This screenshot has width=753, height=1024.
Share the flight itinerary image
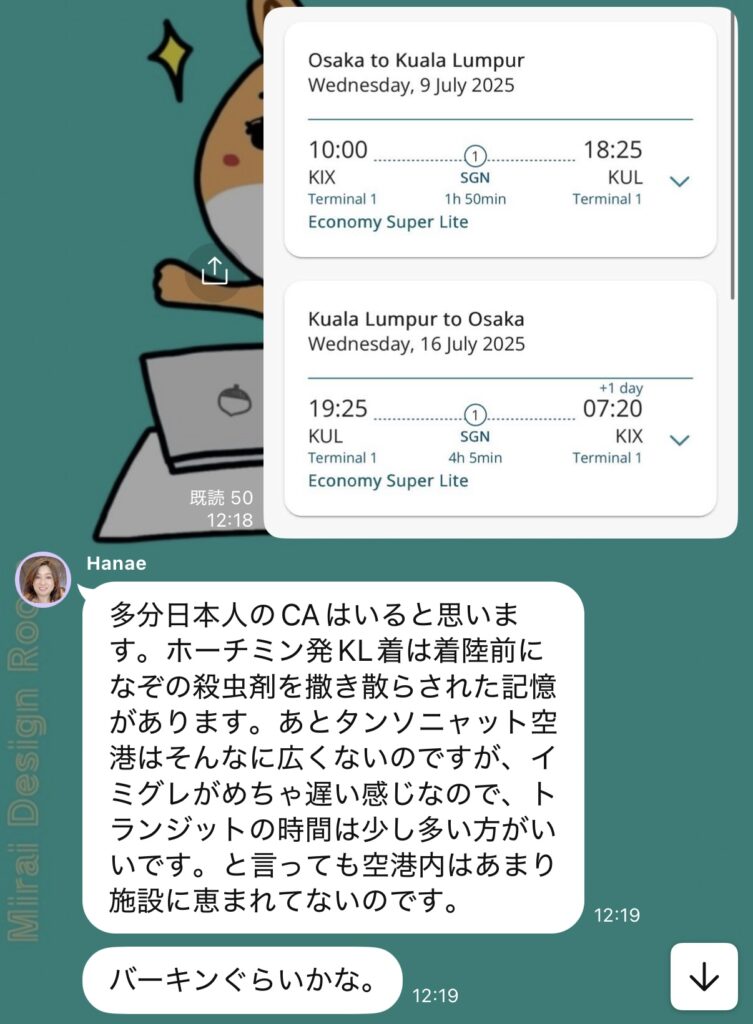click(215, 272)
